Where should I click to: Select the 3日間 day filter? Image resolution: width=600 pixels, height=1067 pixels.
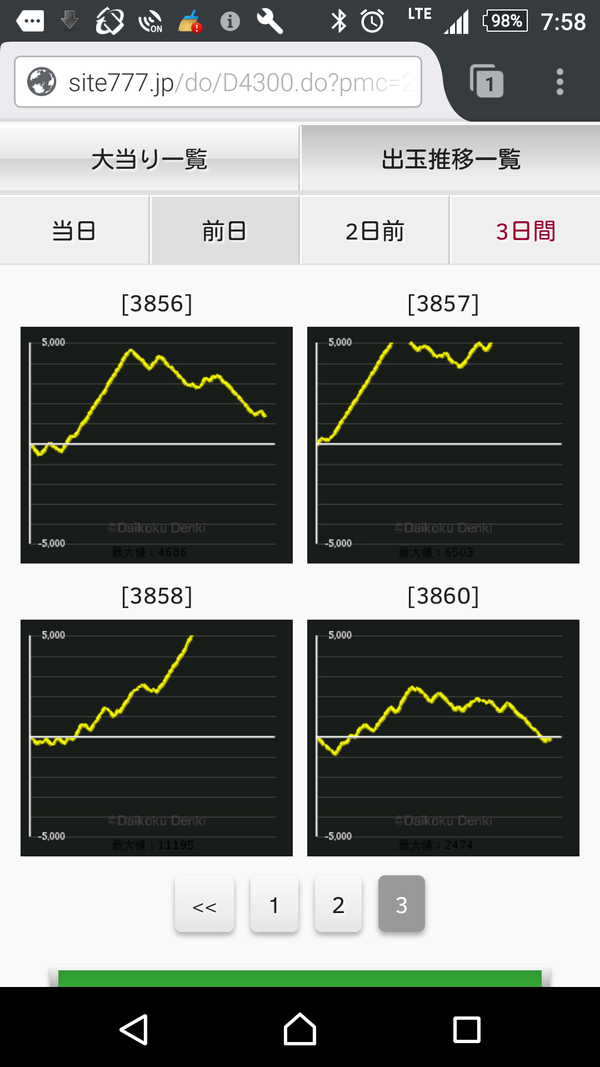pyautogui.click(x=525, y=231)
